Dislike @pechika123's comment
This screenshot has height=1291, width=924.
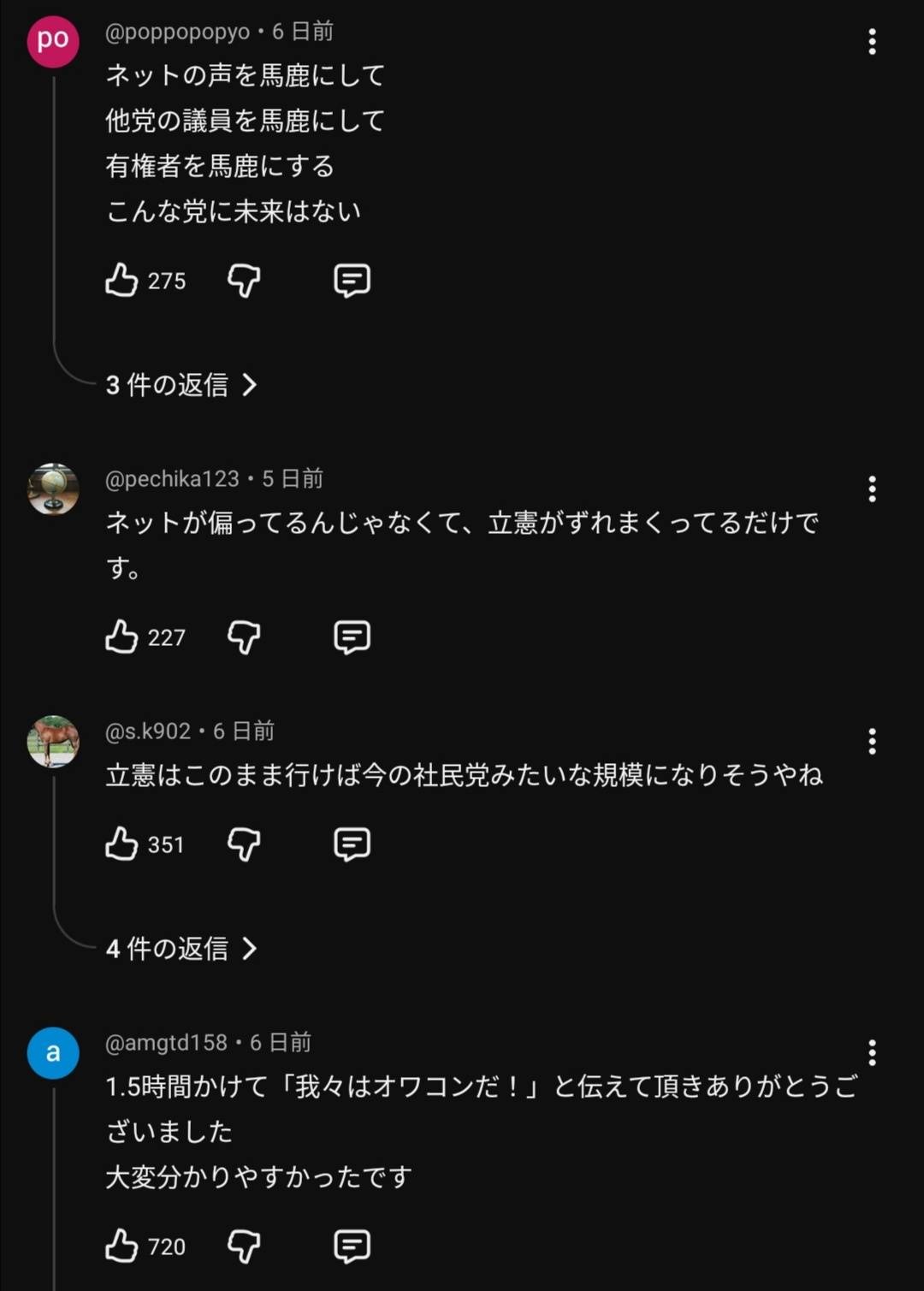(244, 637)
